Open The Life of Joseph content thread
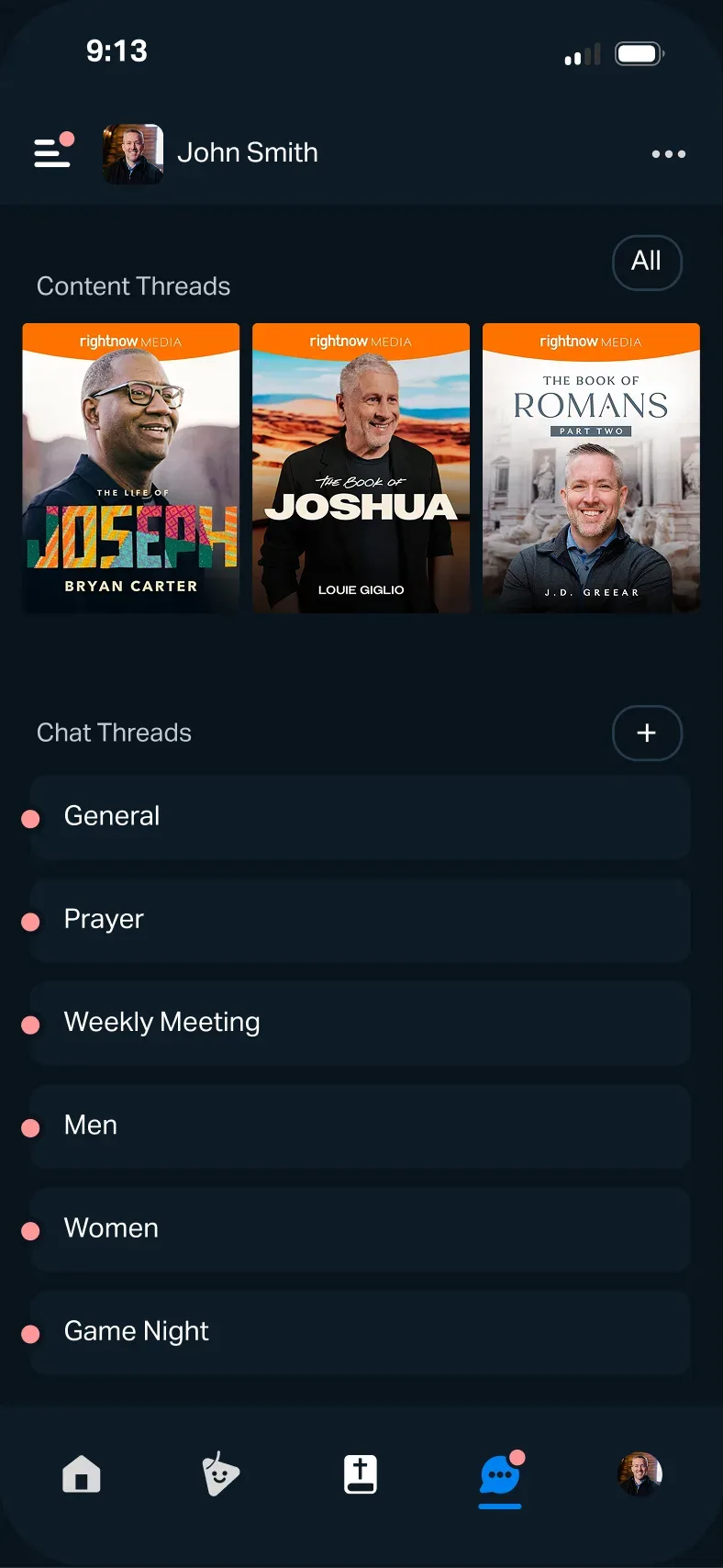The height and width of the screenshot is (1568, 723). click(131, 468)
